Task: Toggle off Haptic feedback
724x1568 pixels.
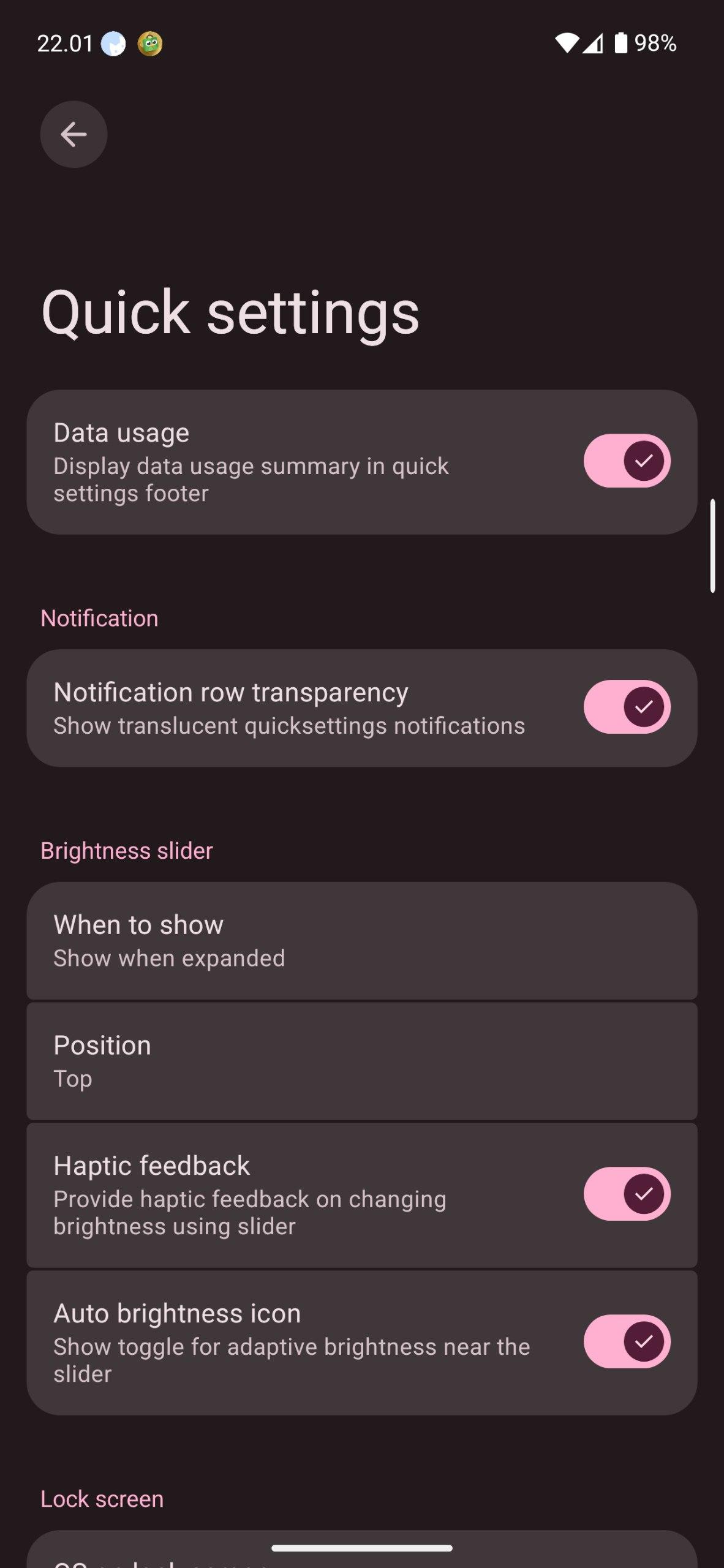Action: (626, 1194)
